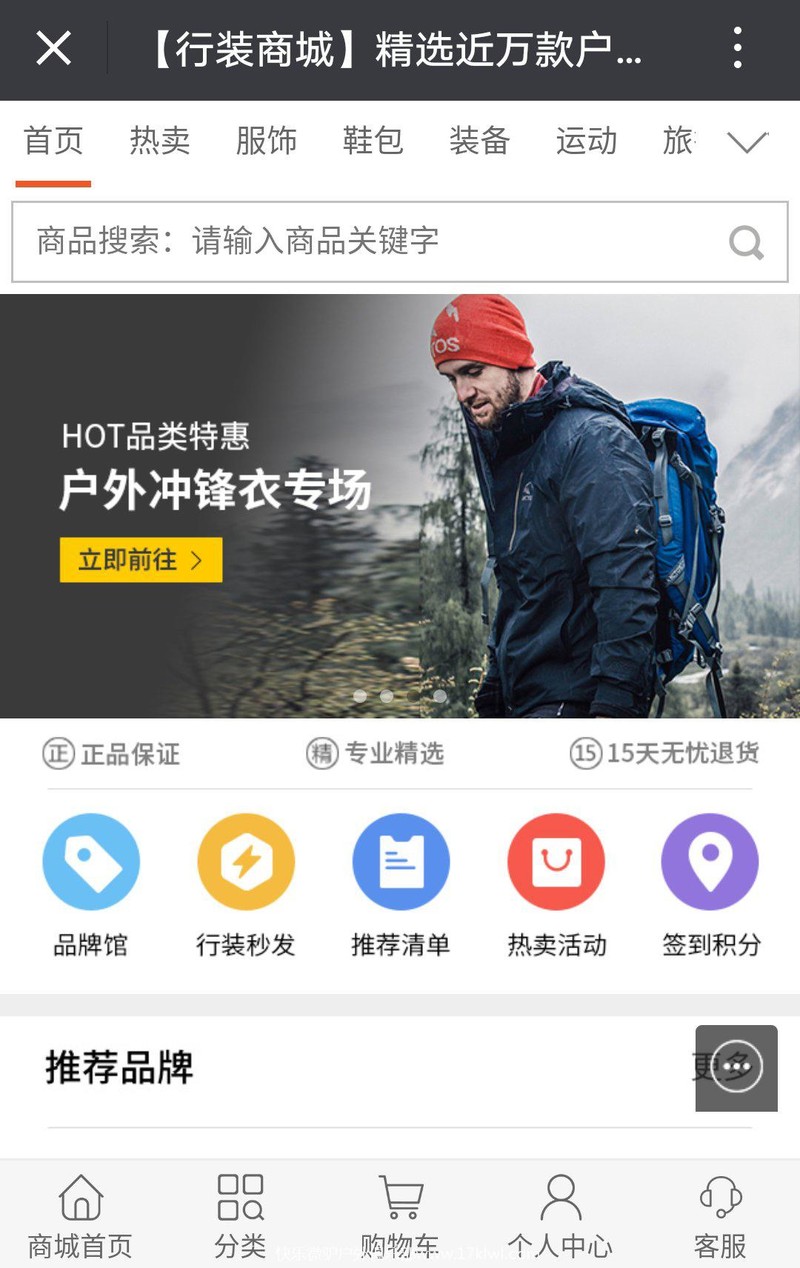
Task: Open the three-dot overflow menu
Action: click(x=737, y=48)
